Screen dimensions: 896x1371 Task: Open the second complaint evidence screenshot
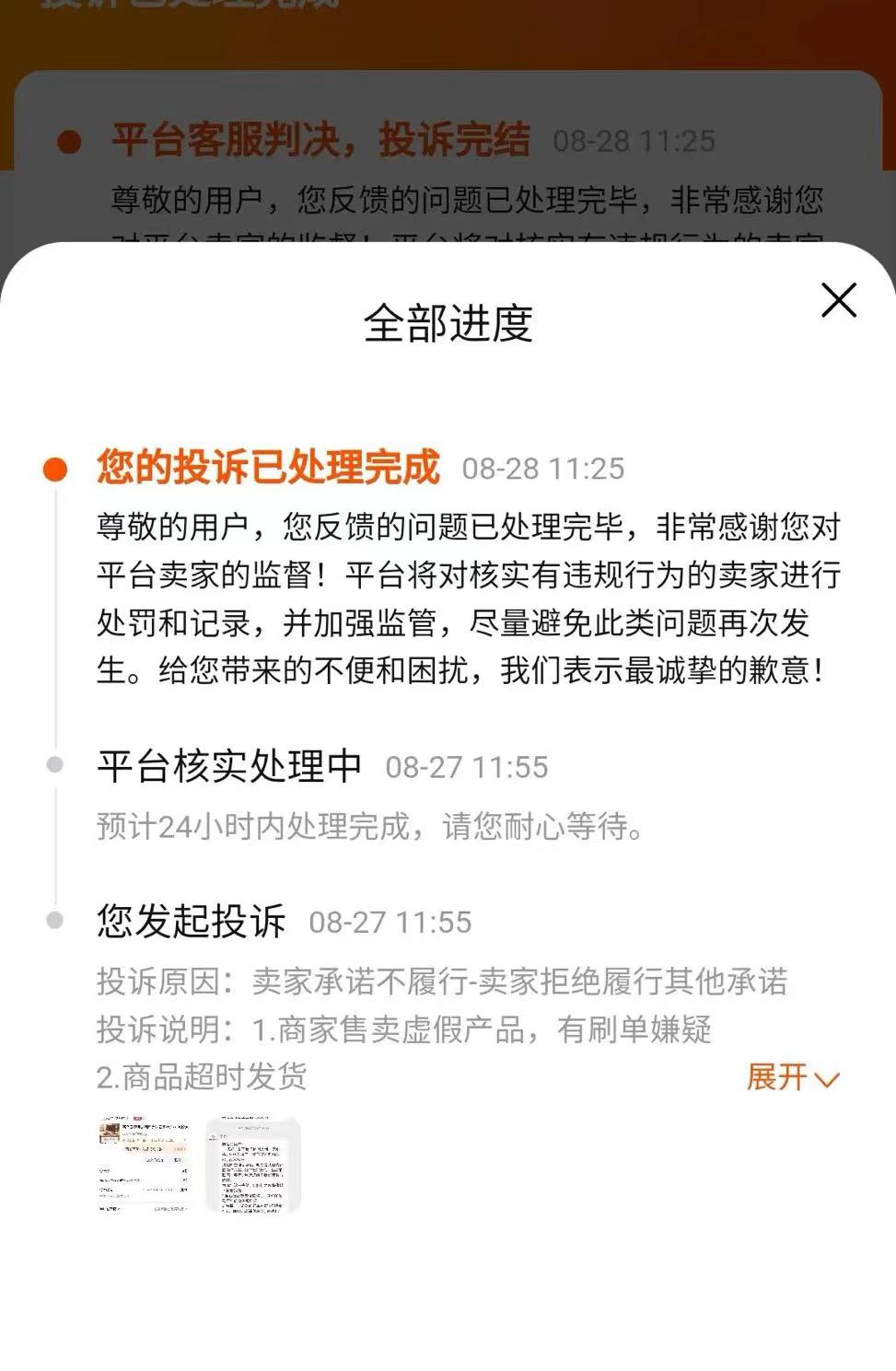[x=252, y=1164]
